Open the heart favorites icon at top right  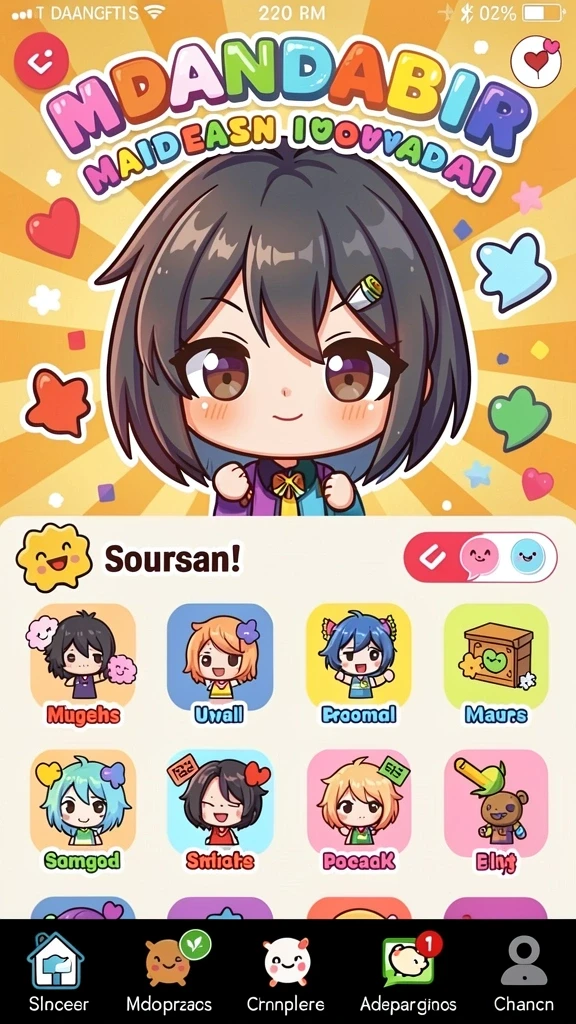click(536, 61)
